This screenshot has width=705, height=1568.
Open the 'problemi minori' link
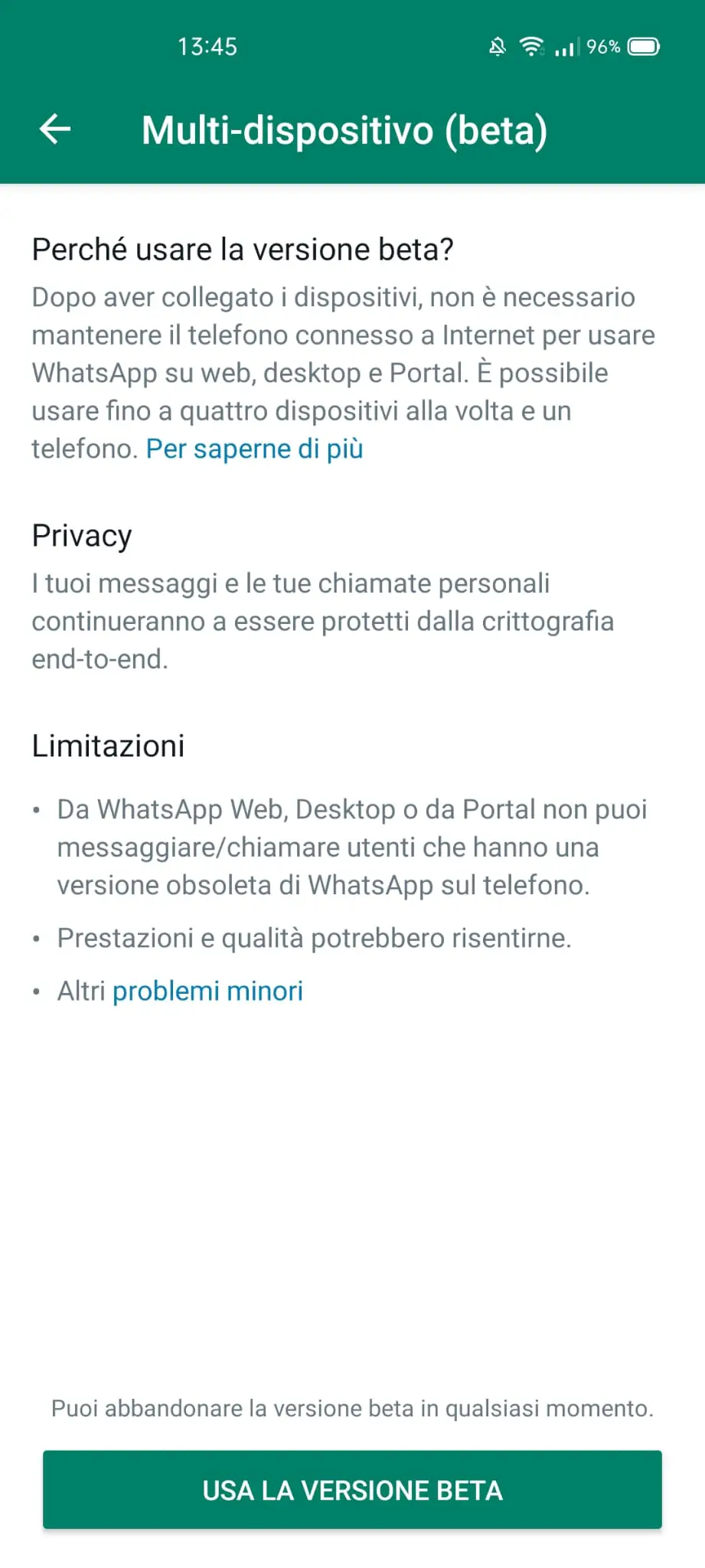pos(207,991)
